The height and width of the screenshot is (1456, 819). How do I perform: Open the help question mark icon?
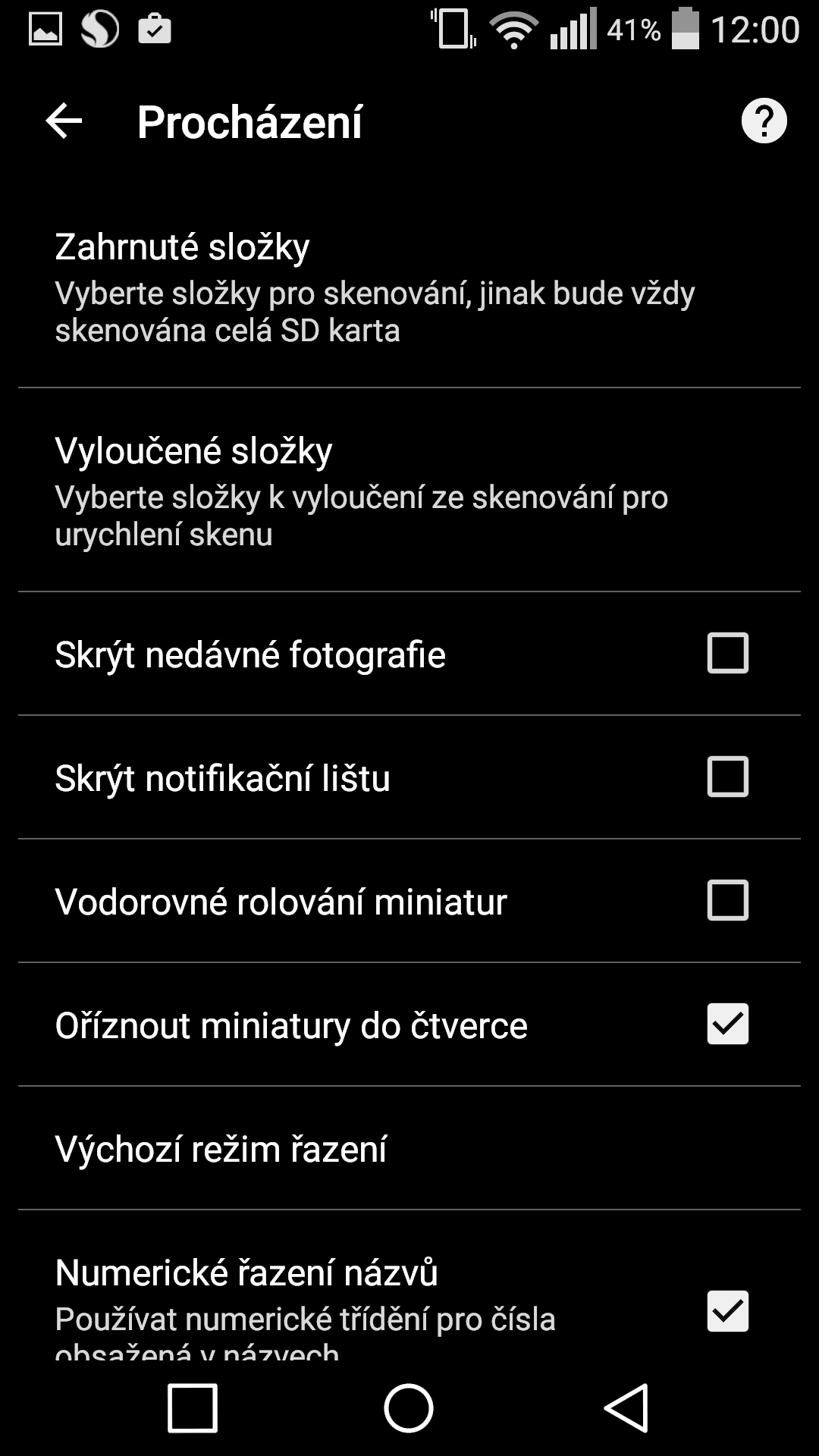764,121
